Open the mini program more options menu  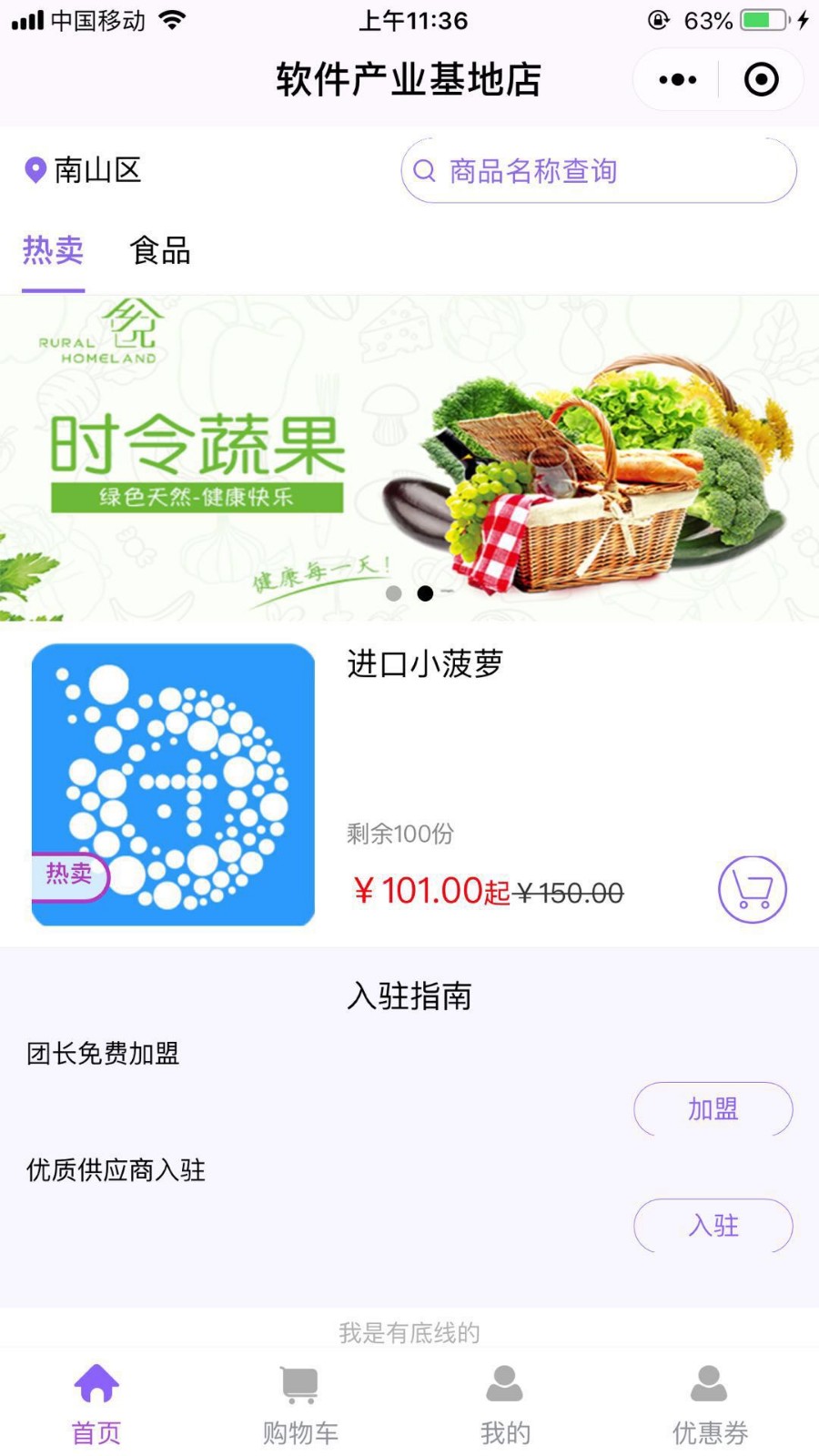[678, 80]
